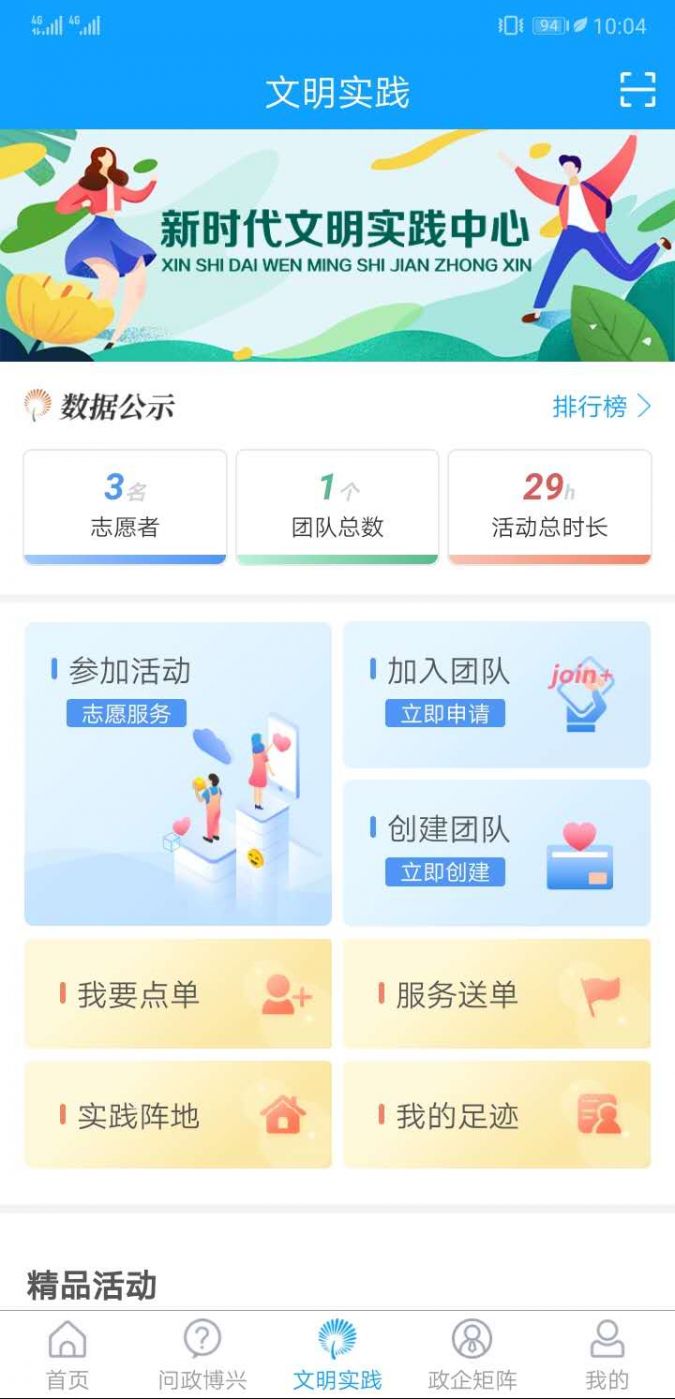
Task: Open 我要点单
Action: pyautogui.click(x=178, y=994)
